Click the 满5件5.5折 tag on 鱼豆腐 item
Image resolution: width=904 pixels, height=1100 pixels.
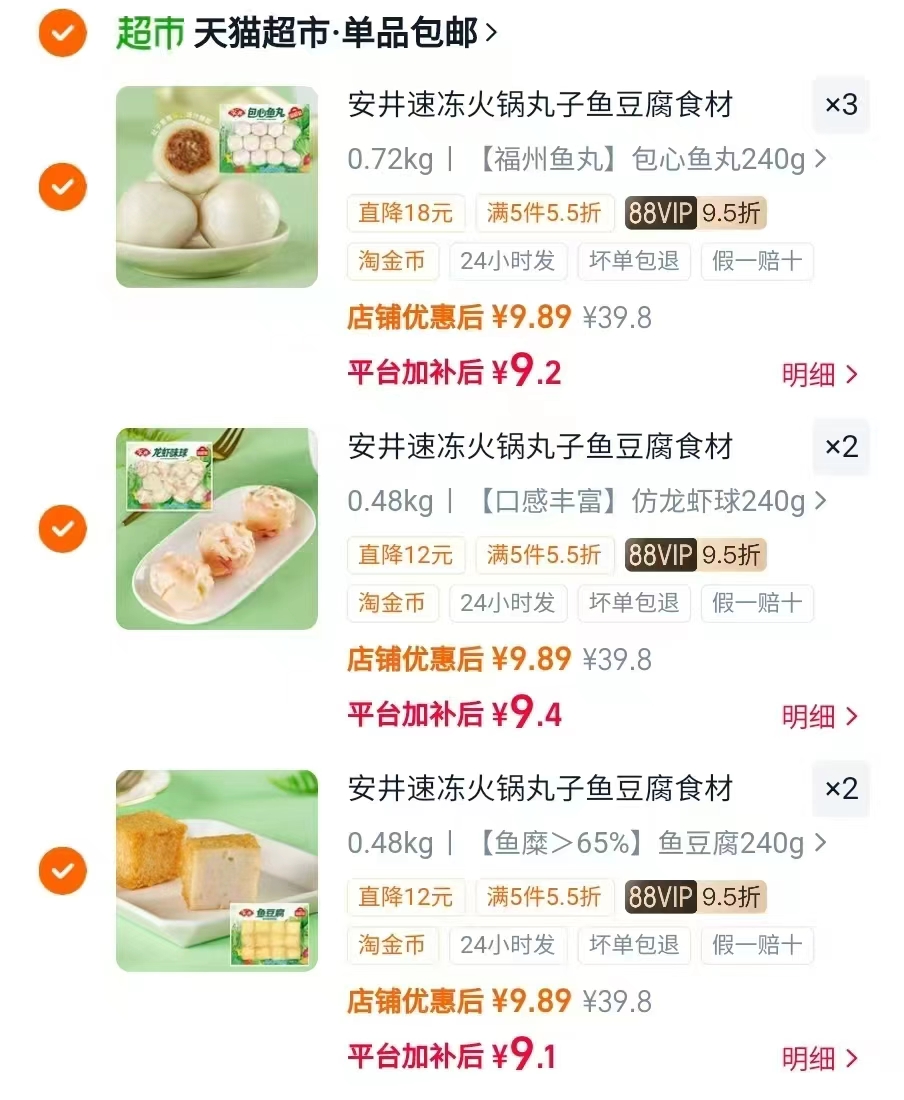pyautogui.click(x=544, y=897)
